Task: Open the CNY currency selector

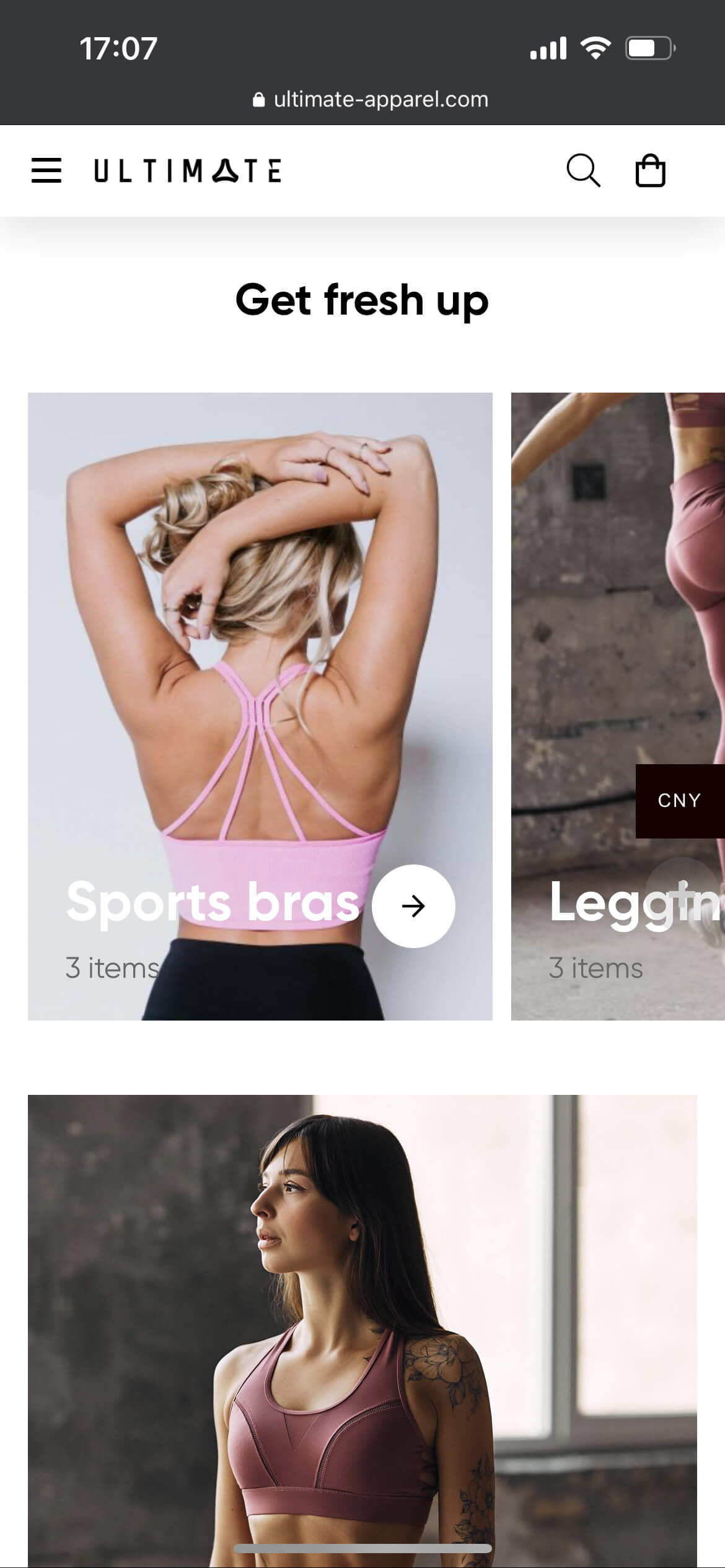Action: pyautogui.click(x=680, y=801)
